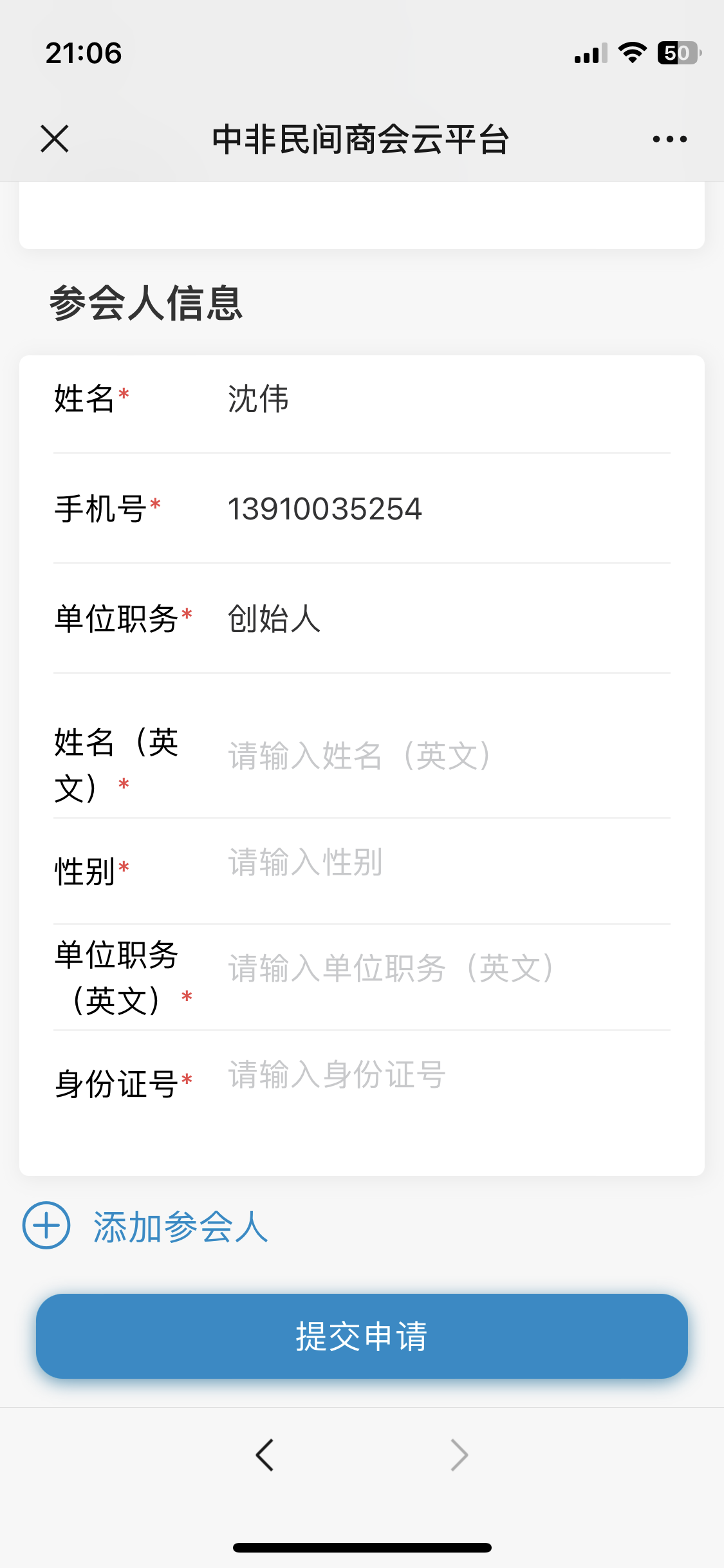
Task: Edit the 单位职务 field showing 创始人
Action: (x=444, y=619)
